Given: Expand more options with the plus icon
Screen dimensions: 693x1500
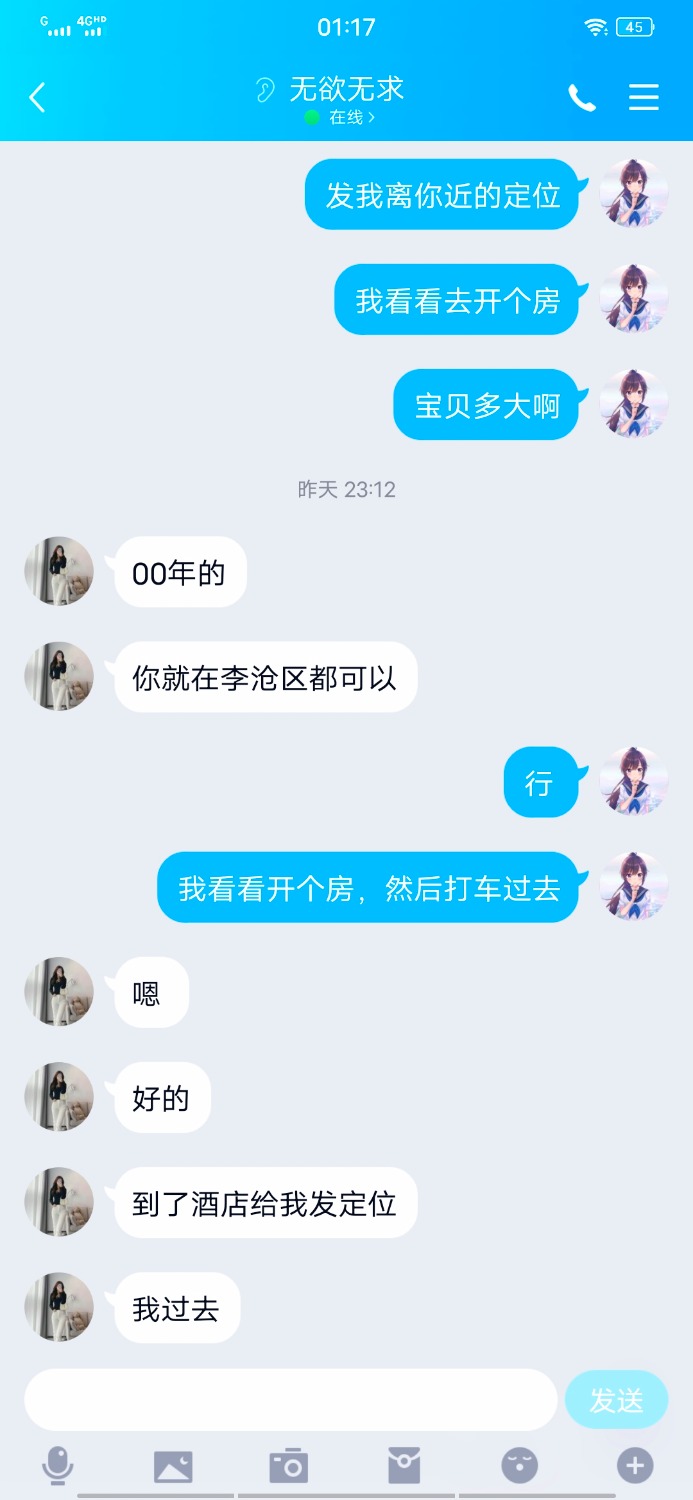Looking at the screenshot, I should [x=635, y=1466].
